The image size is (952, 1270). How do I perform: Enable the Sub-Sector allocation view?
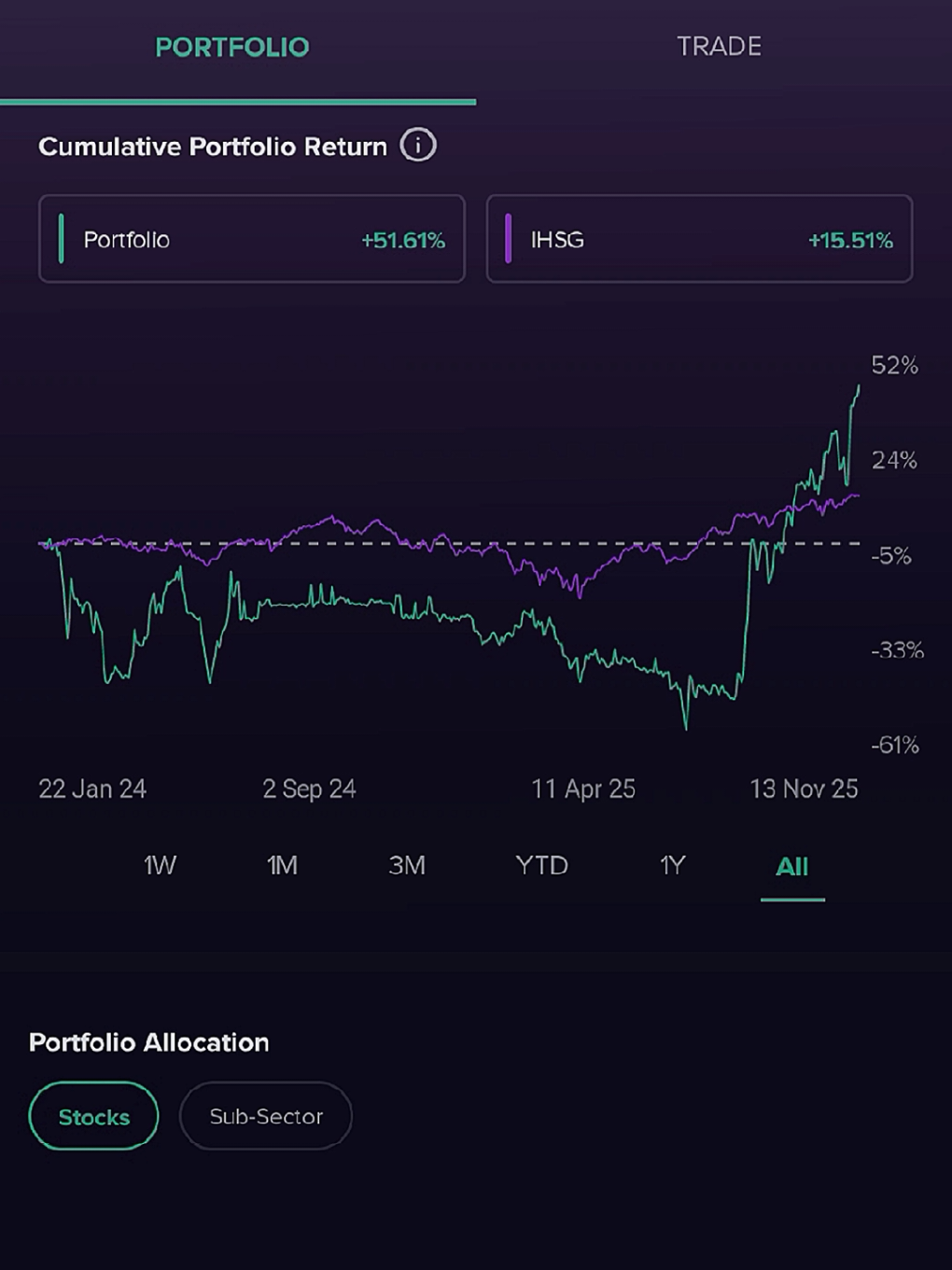(x=265, y=1115)
